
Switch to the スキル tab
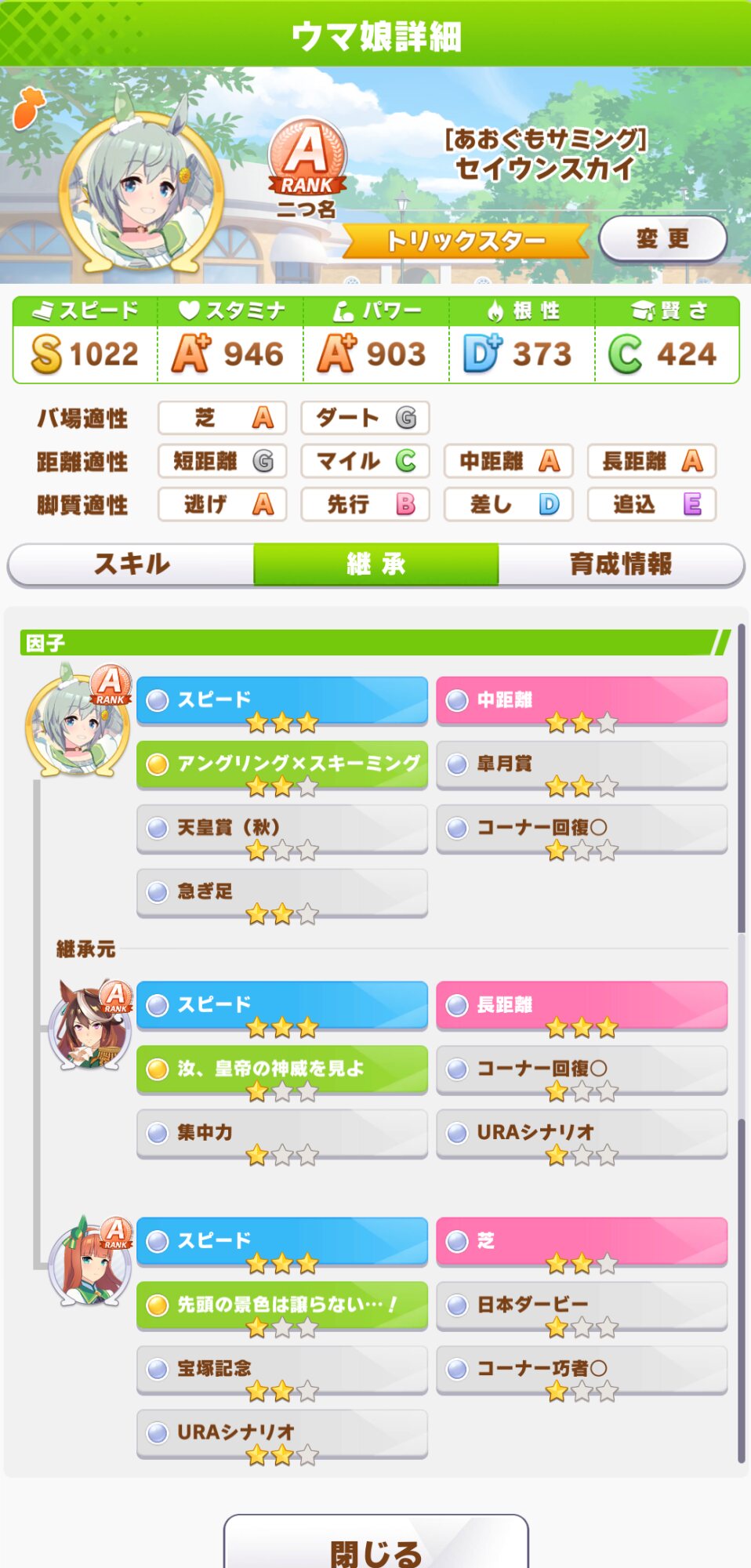[x=132, y=564]
